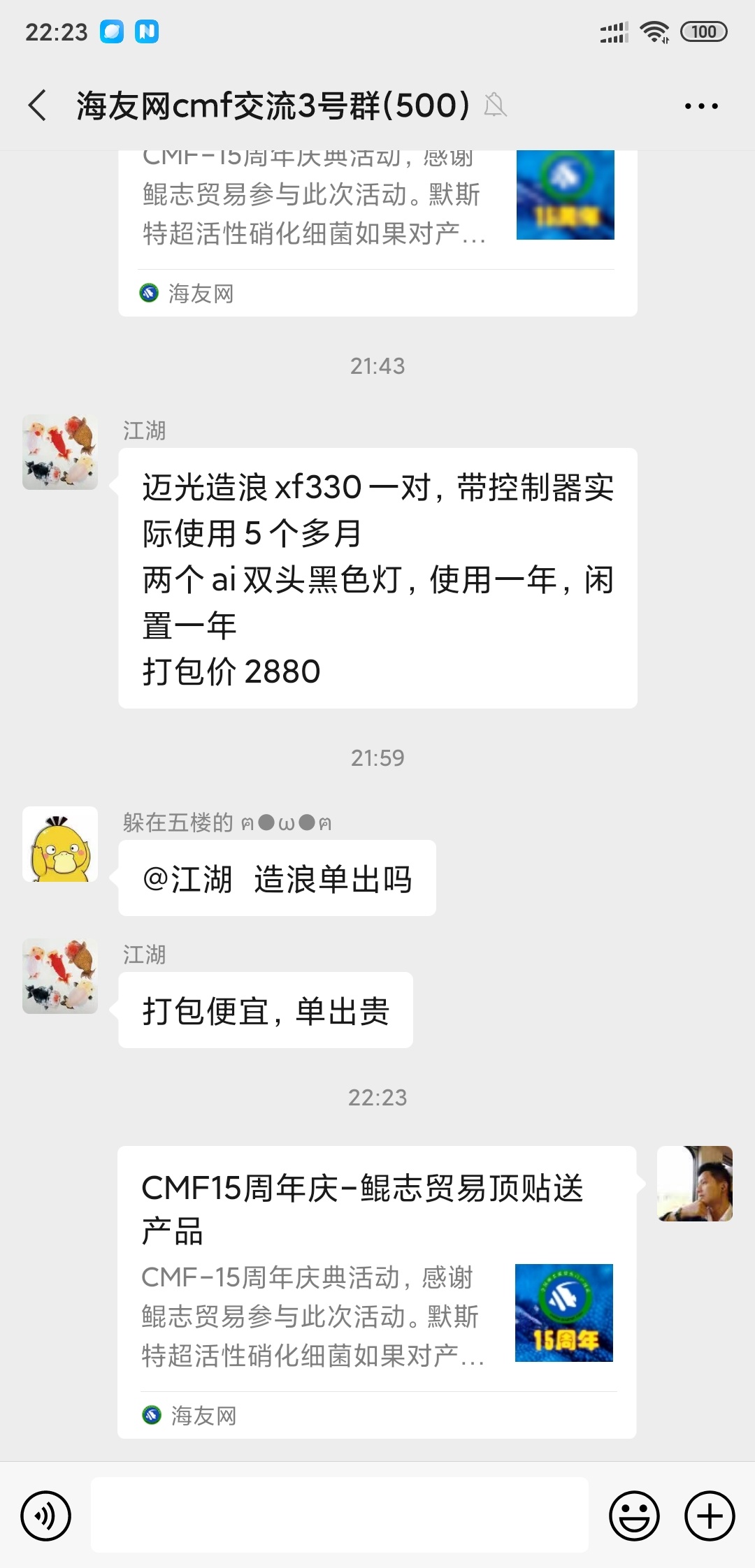755x1568 pixels.
Task: Open the emoji sticker panel
Action: point(634,1516)
